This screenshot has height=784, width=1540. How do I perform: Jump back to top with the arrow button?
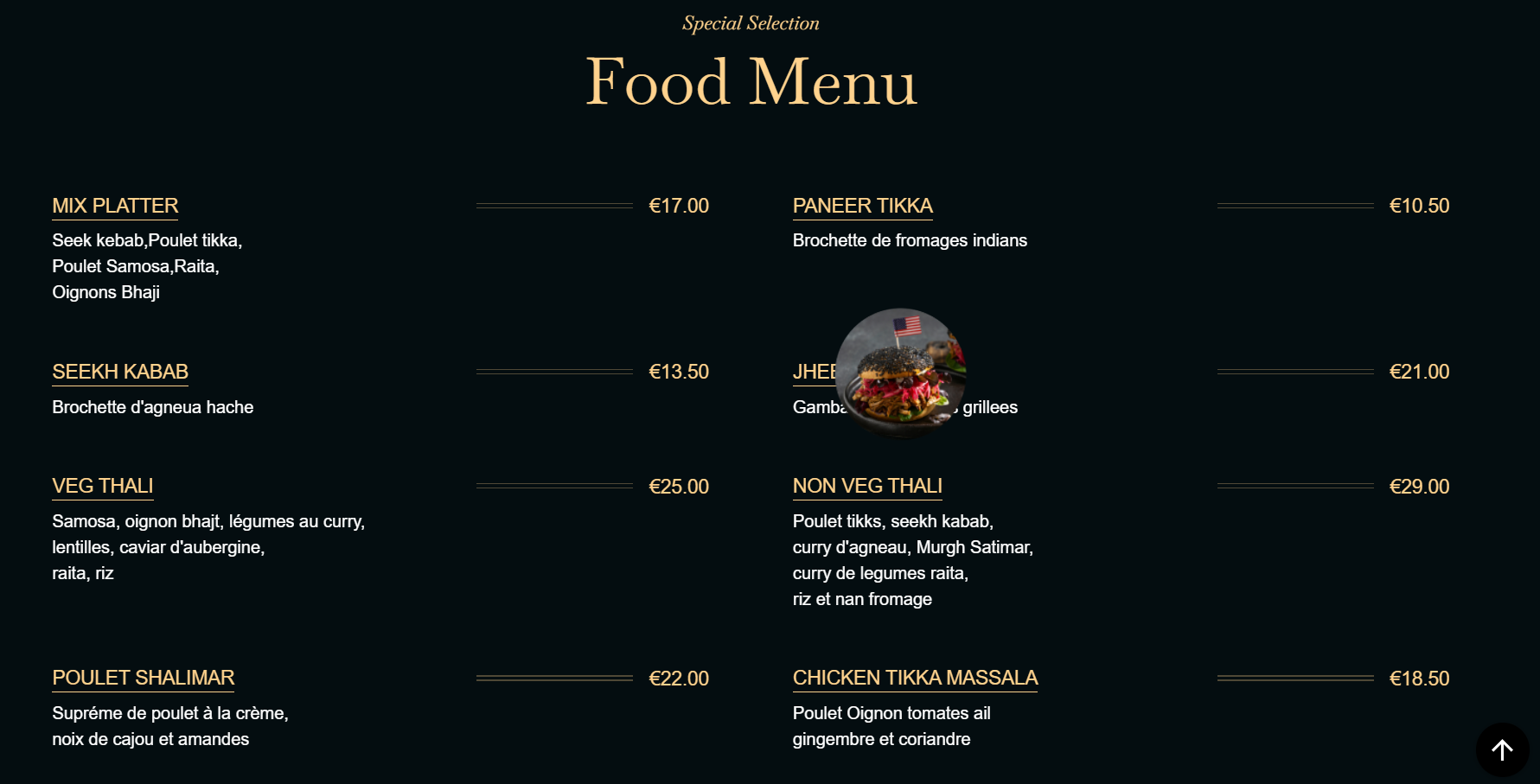click(x=1502, y=749)
